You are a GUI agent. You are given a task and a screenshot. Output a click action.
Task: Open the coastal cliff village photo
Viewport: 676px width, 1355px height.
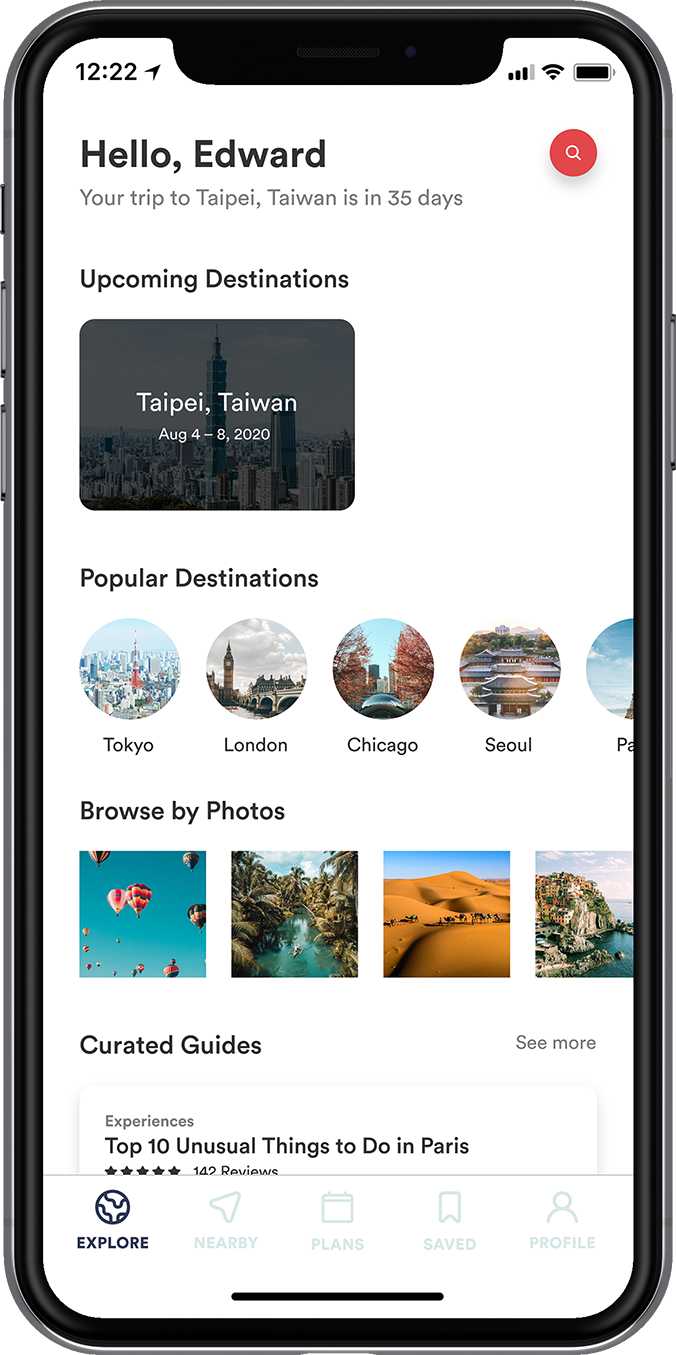point(584,914)
